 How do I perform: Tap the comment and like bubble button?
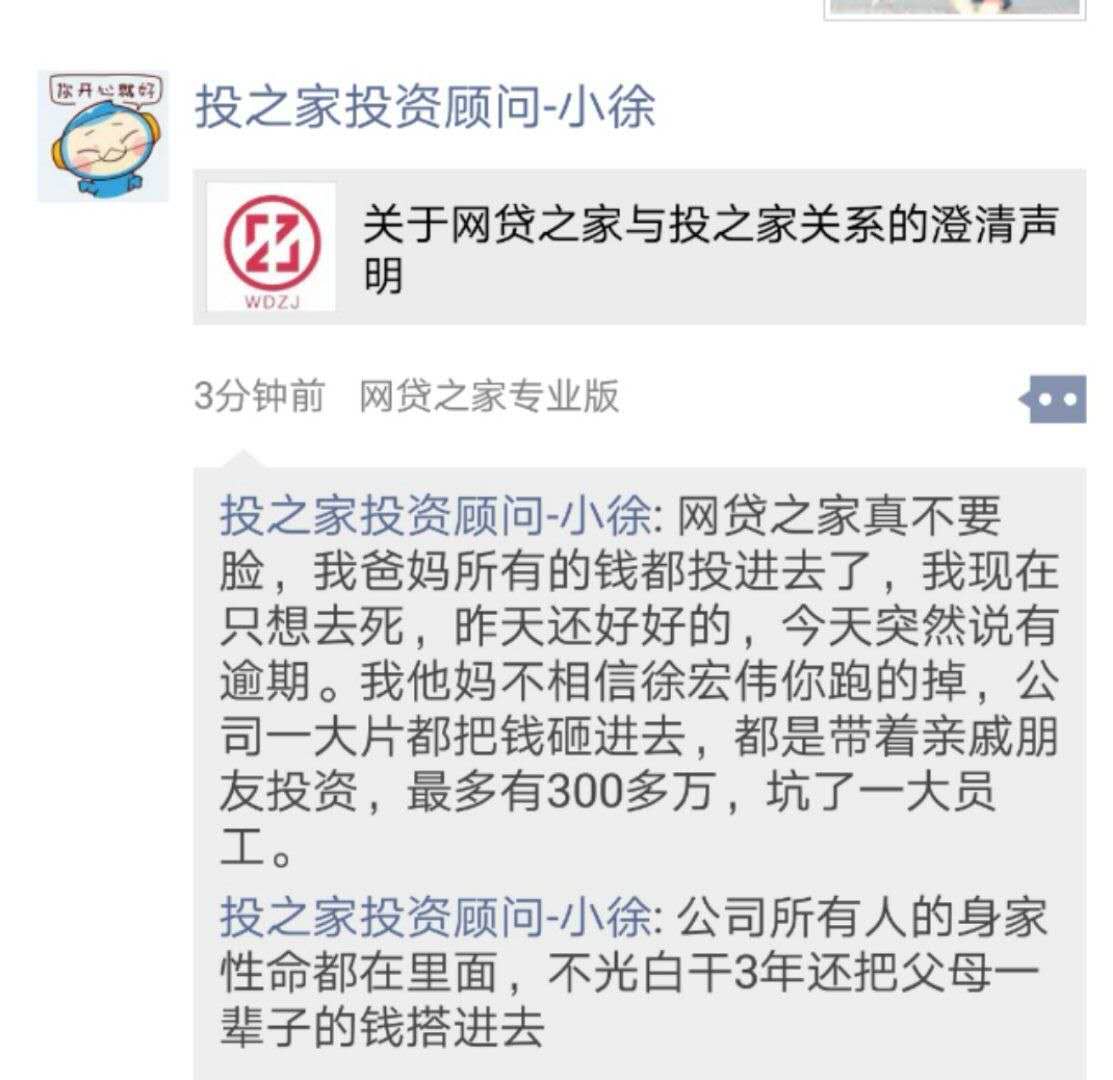[1056, 399]
